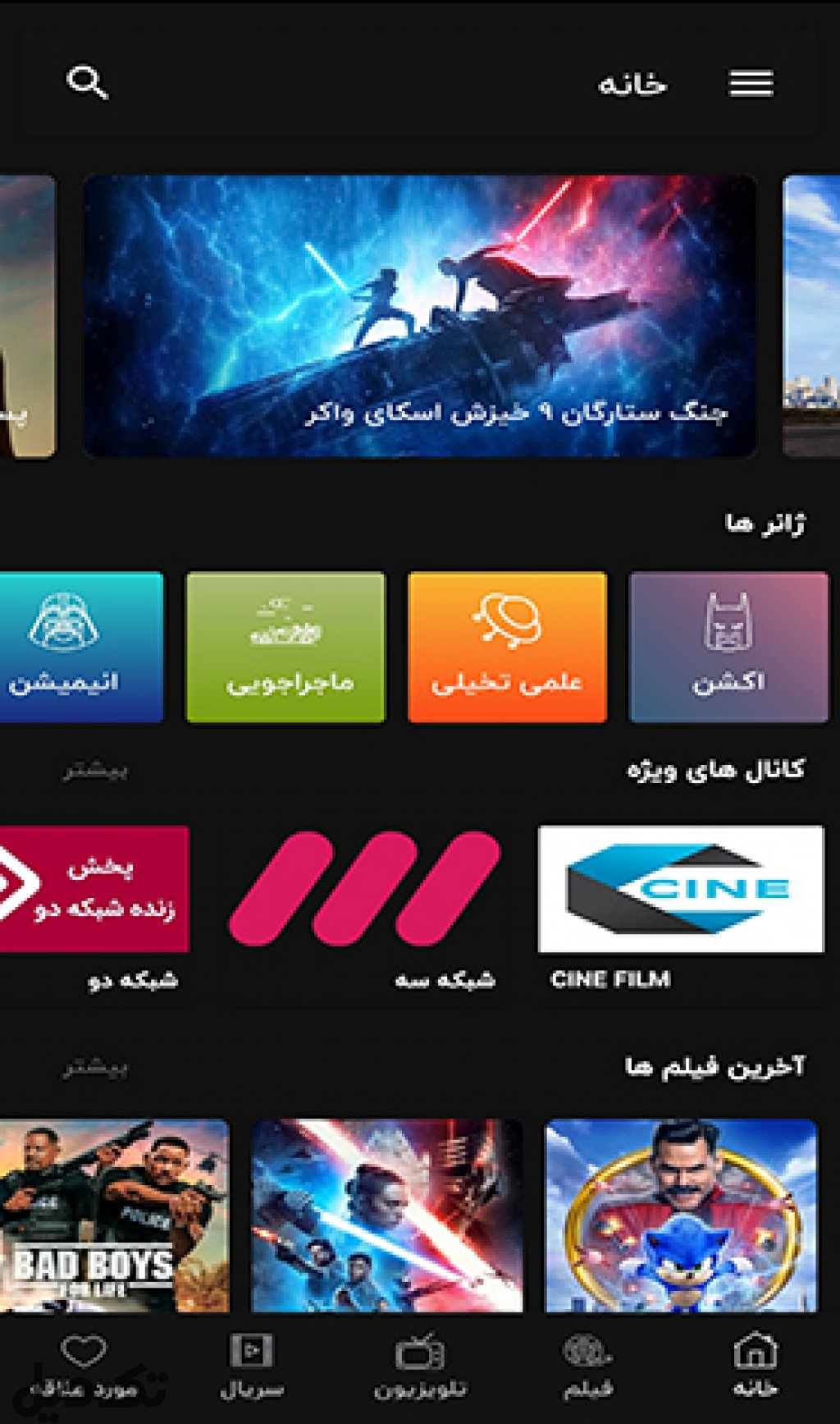Select the علمی تخیلی genre tile
This screenshot has height=1424, width=840.
(507, 647)
